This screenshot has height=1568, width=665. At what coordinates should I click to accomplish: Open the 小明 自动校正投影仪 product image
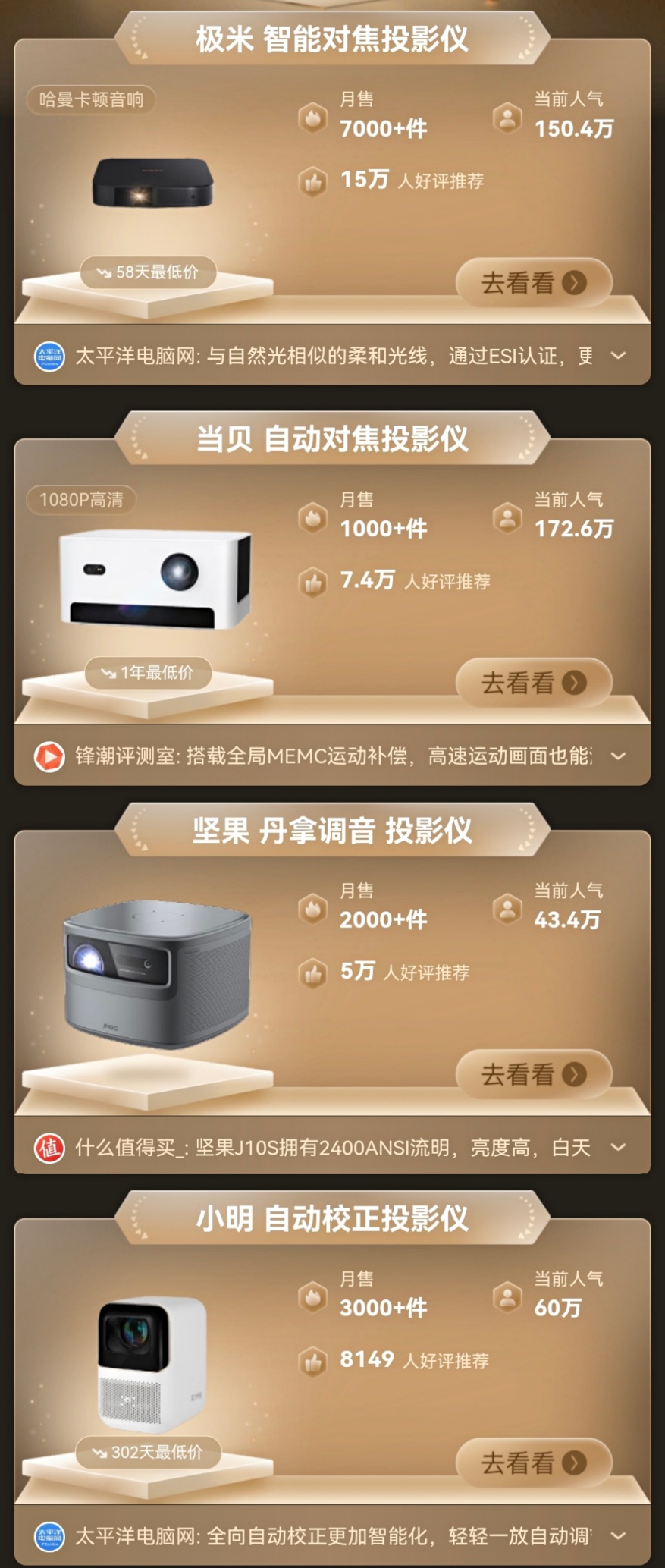tap(152, 1365)
